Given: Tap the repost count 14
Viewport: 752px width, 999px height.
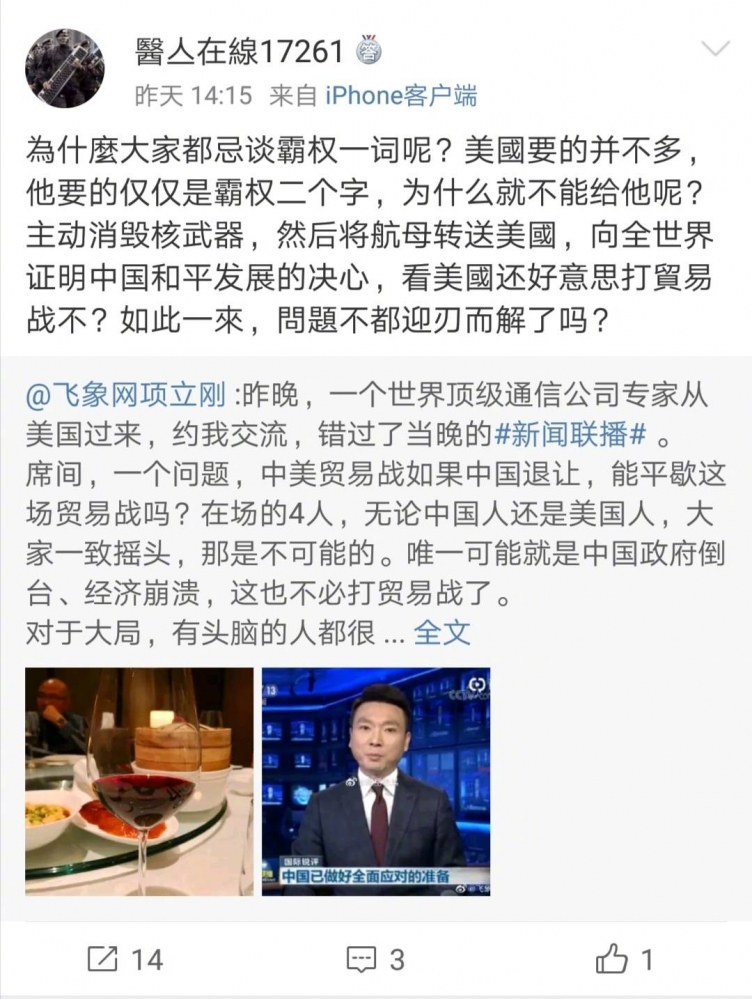Looking at the screenshot, I should coord(149,957).
